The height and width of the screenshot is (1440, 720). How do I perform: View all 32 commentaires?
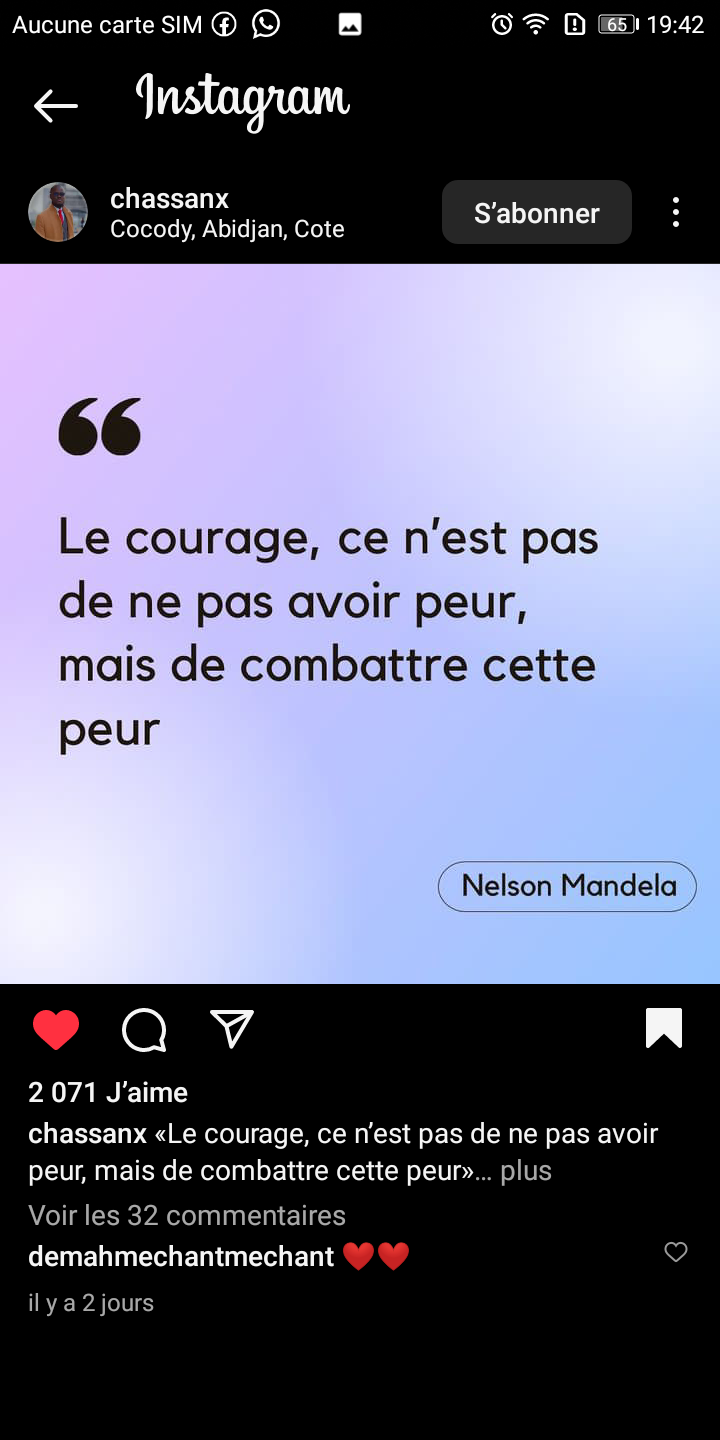187,1215
